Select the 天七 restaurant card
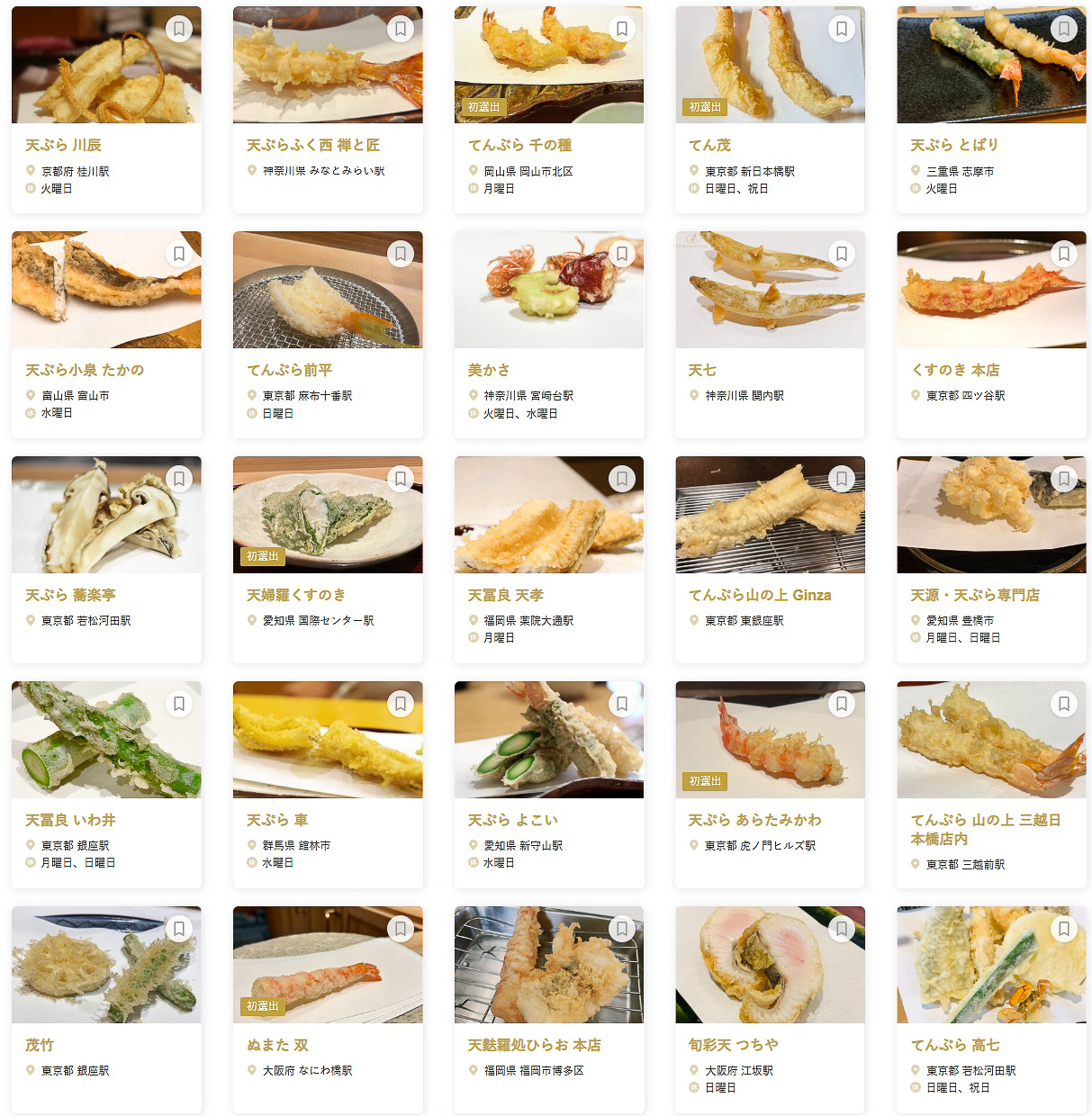 click(x=702, y=370)
